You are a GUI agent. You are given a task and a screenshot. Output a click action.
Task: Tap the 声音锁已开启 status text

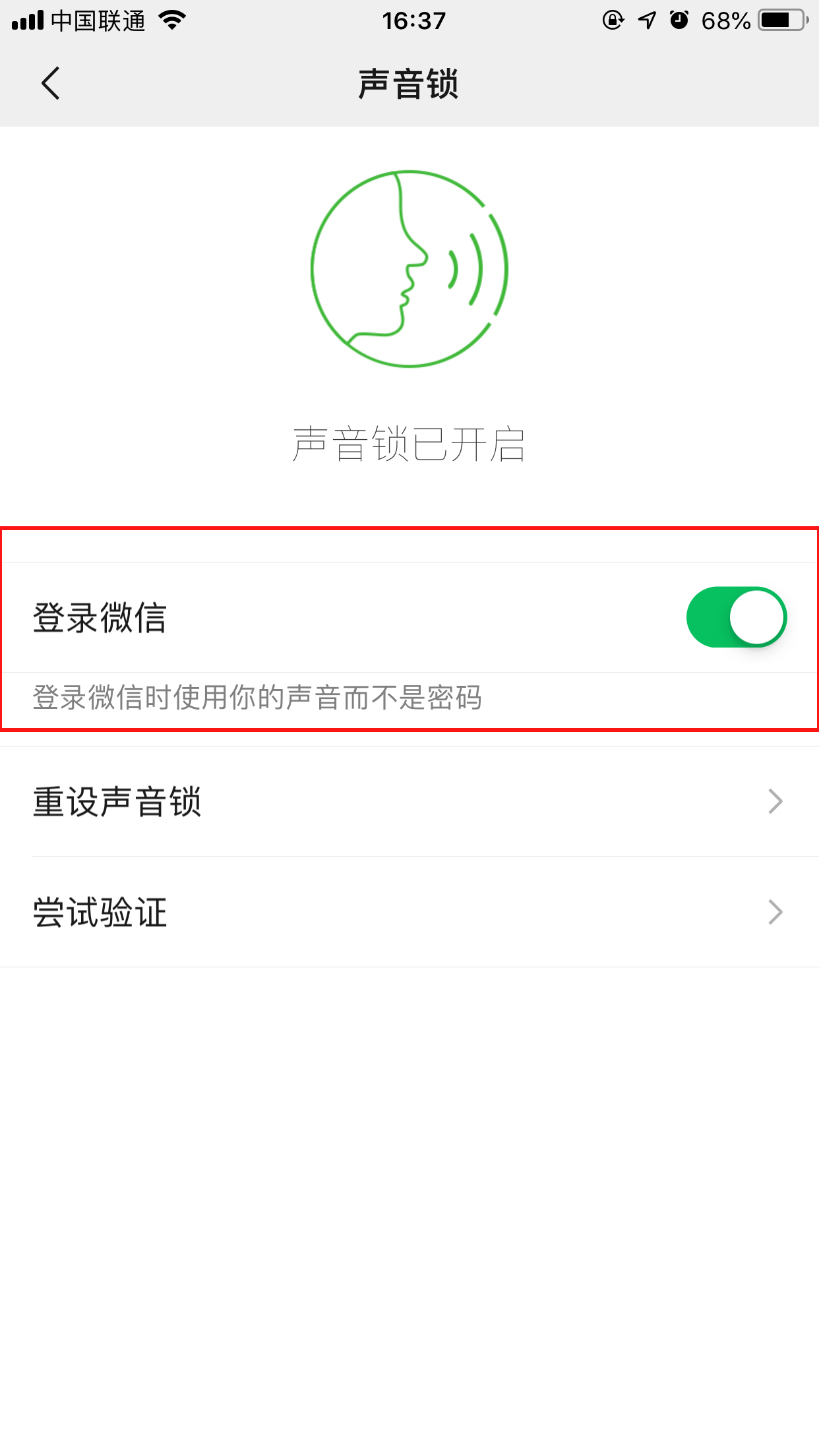(409, 443)
